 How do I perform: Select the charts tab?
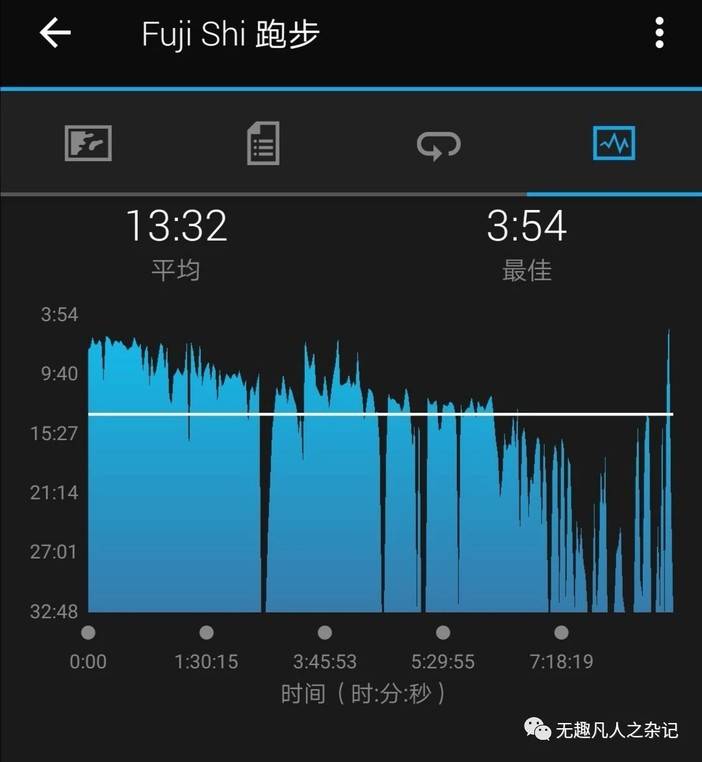(x=614, y=142)
